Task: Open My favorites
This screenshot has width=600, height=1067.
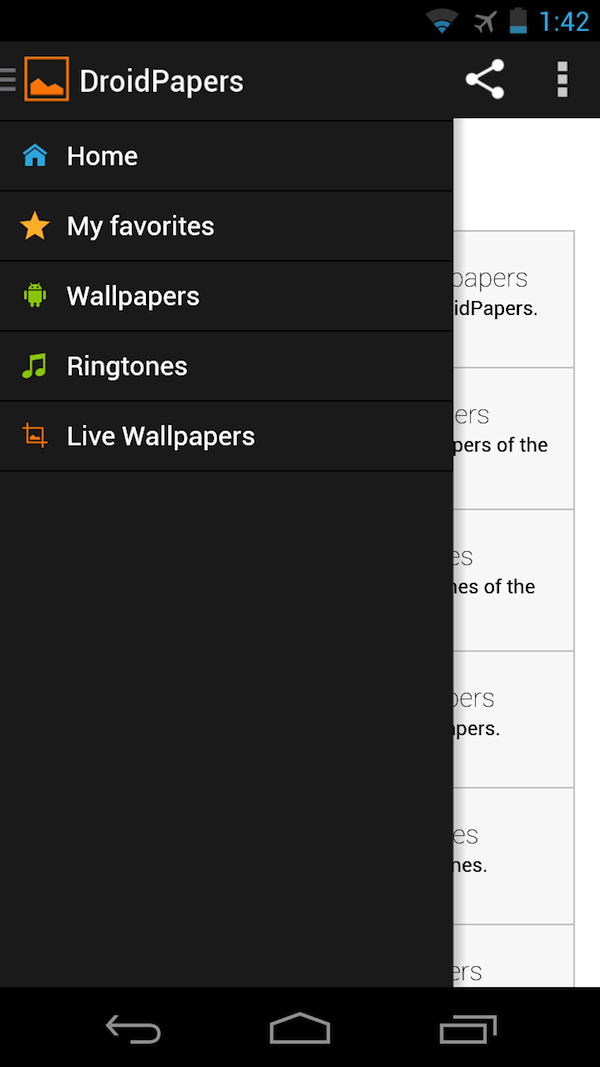Action: tap(225, 226)
